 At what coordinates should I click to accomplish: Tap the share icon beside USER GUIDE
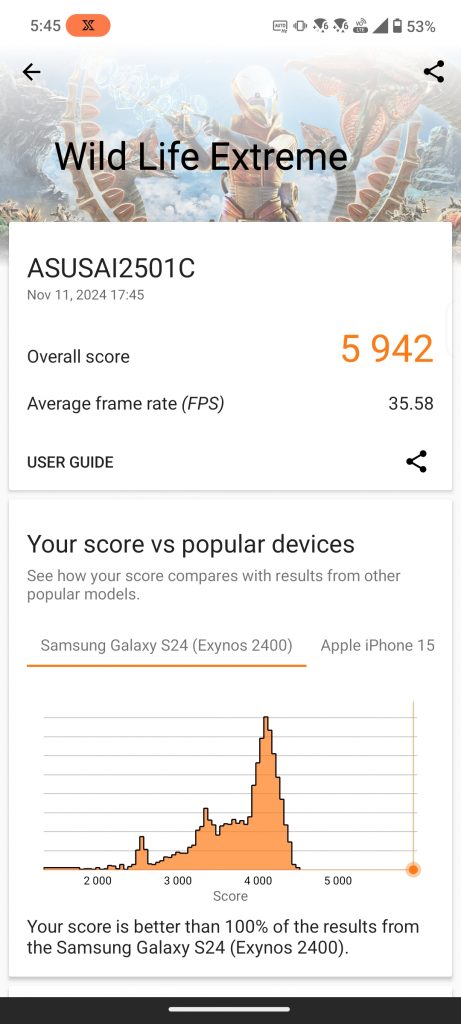(417, 462)
